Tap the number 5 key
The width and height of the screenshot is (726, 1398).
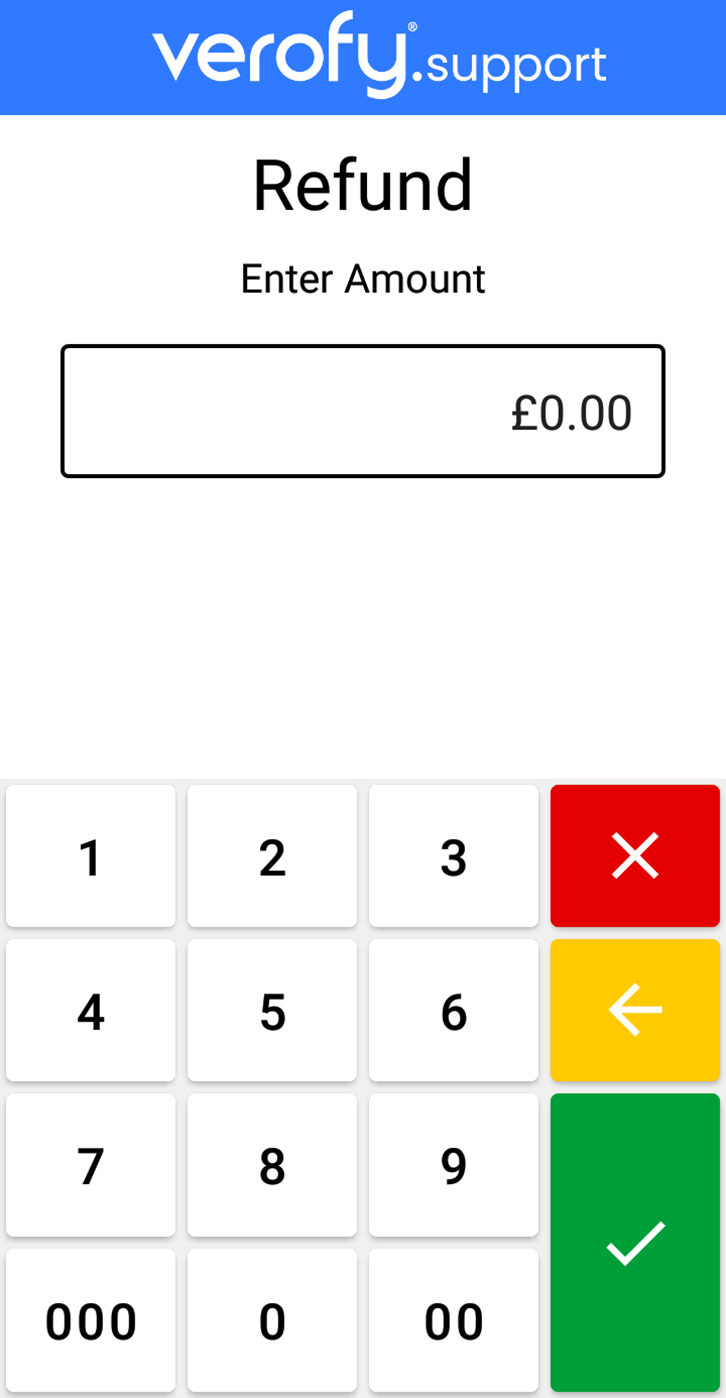point(272,1011)
